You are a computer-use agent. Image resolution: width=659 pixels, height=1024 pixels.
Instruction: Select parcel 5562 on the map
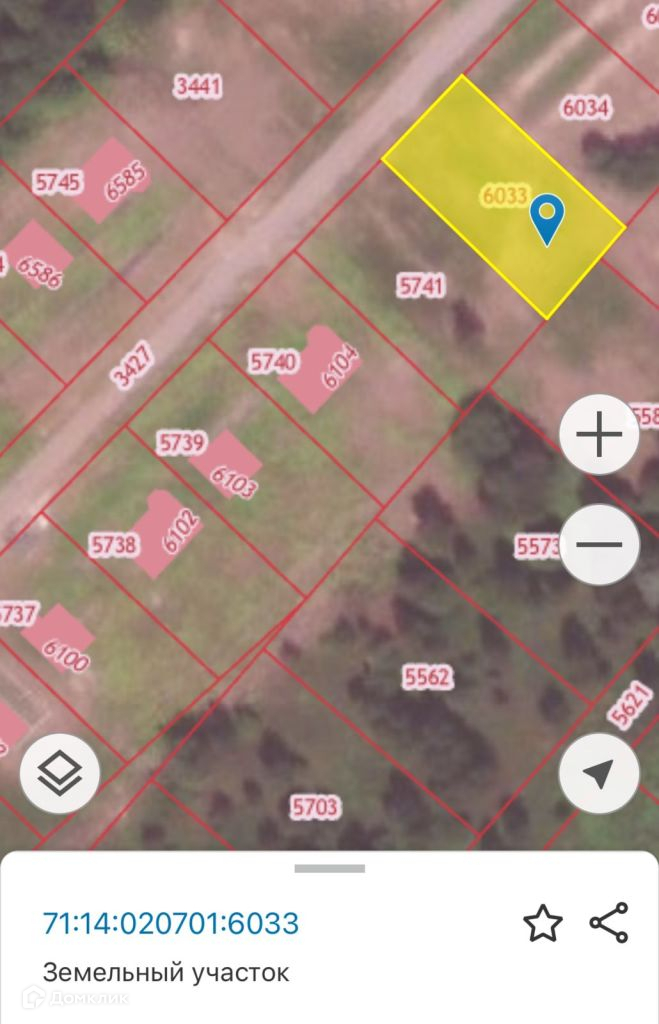coord(427,677)
